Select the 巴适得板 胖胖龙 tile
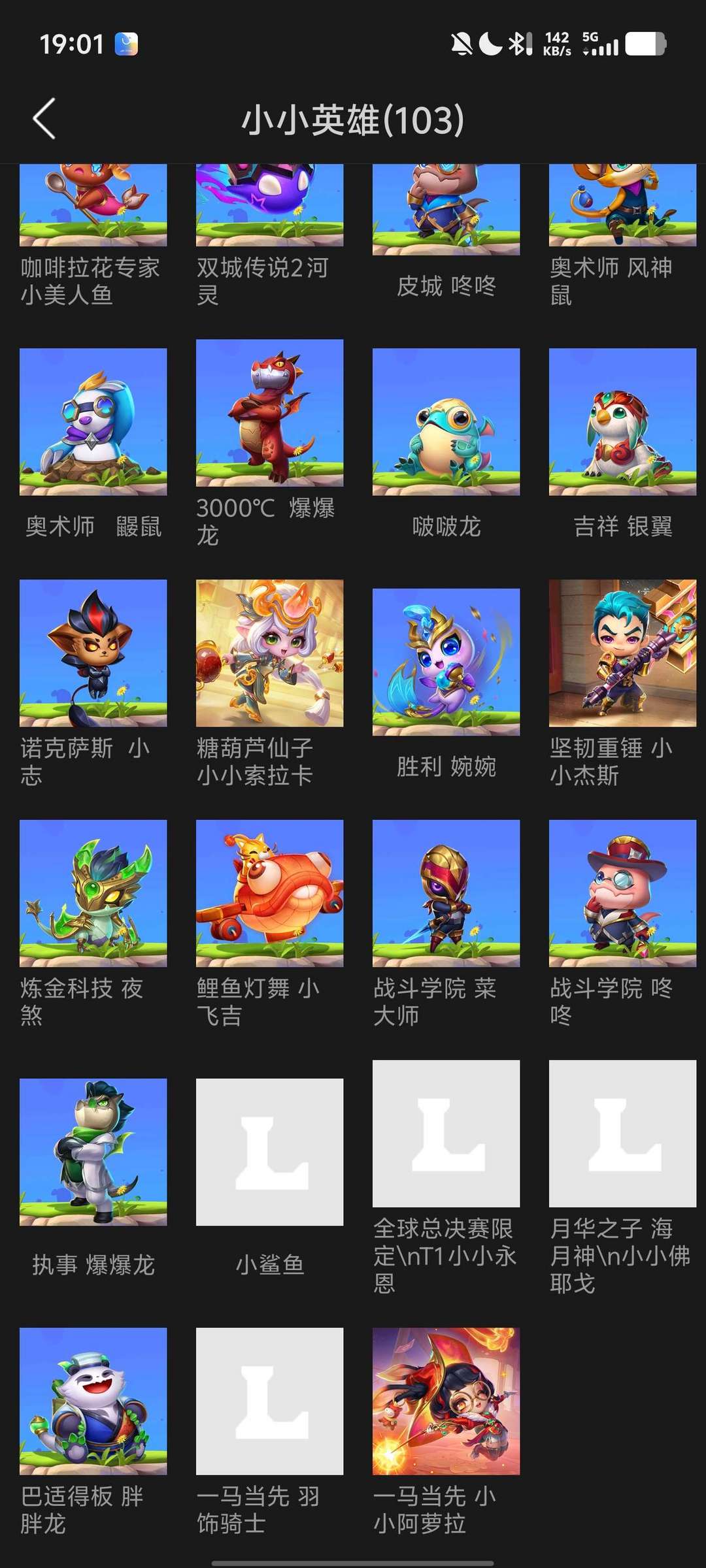Screen dimensions: 706x1568 [93, 1401]
